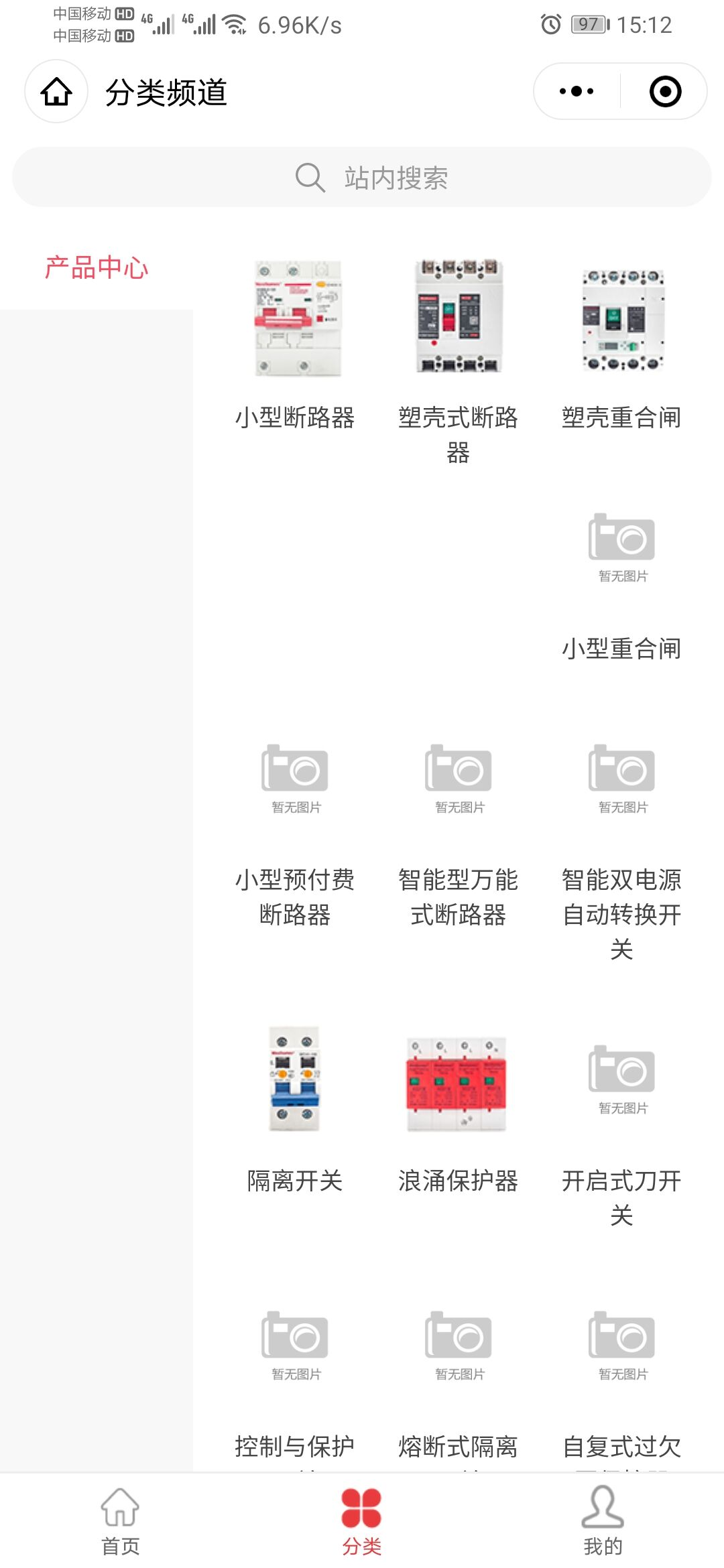The image size is (724, 1568).
Task: Open the 隔离开关 category
Action: [x=295, y=1106]
